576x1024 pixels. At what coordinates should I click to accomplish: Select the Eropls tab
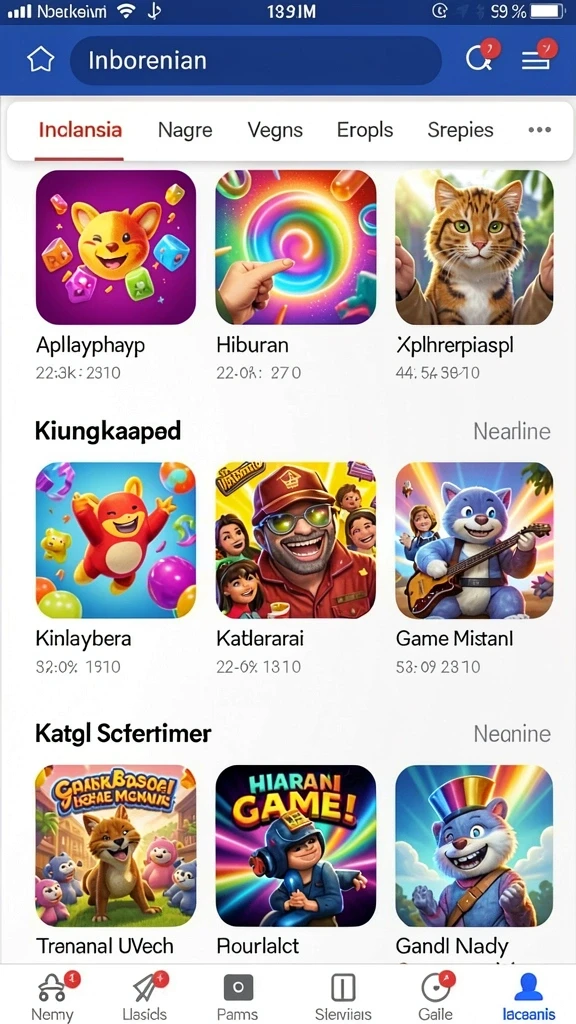[364, 130]
